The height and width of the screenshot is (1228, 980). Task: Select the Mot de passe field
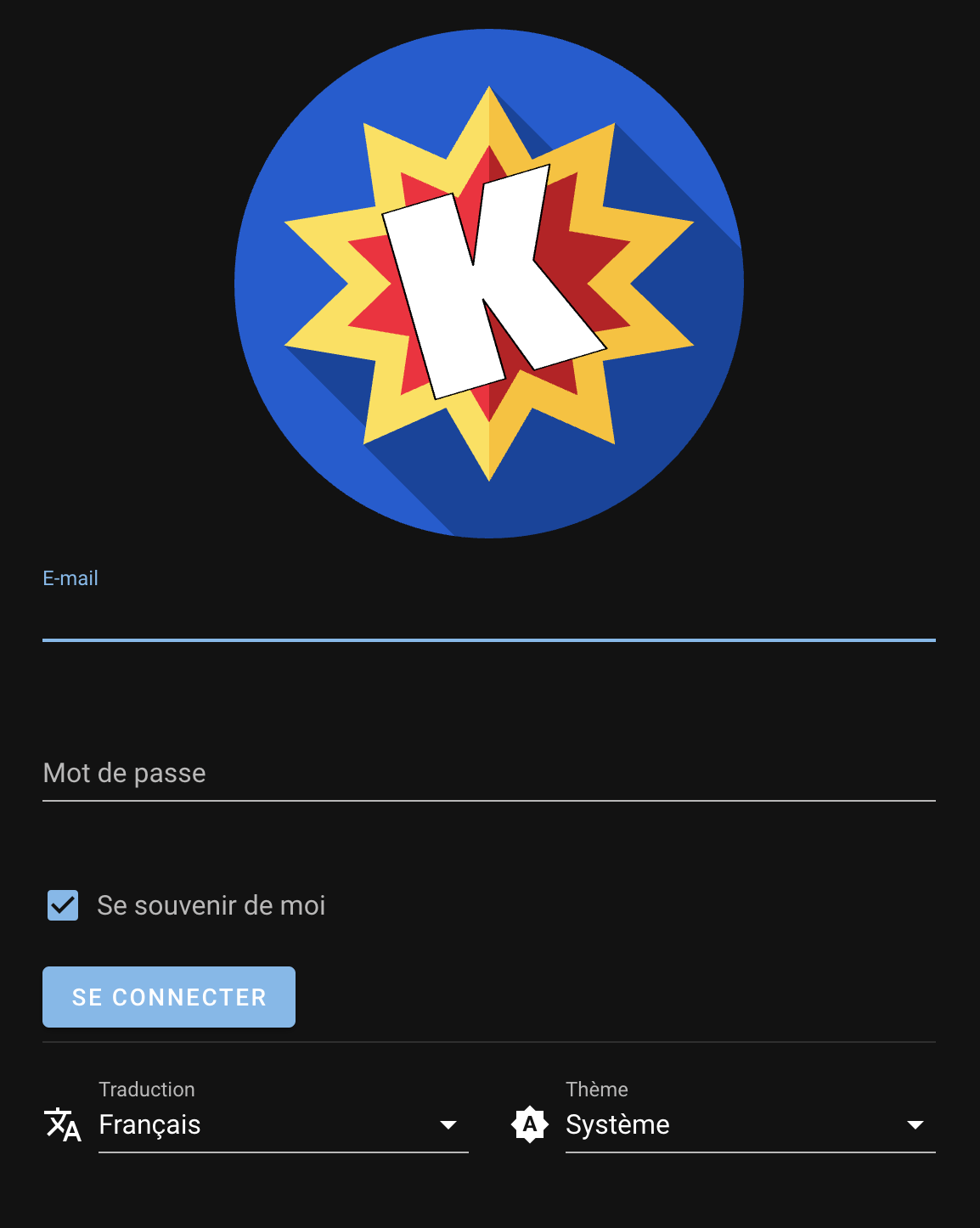pyautogui.click(x=488, y=773)
